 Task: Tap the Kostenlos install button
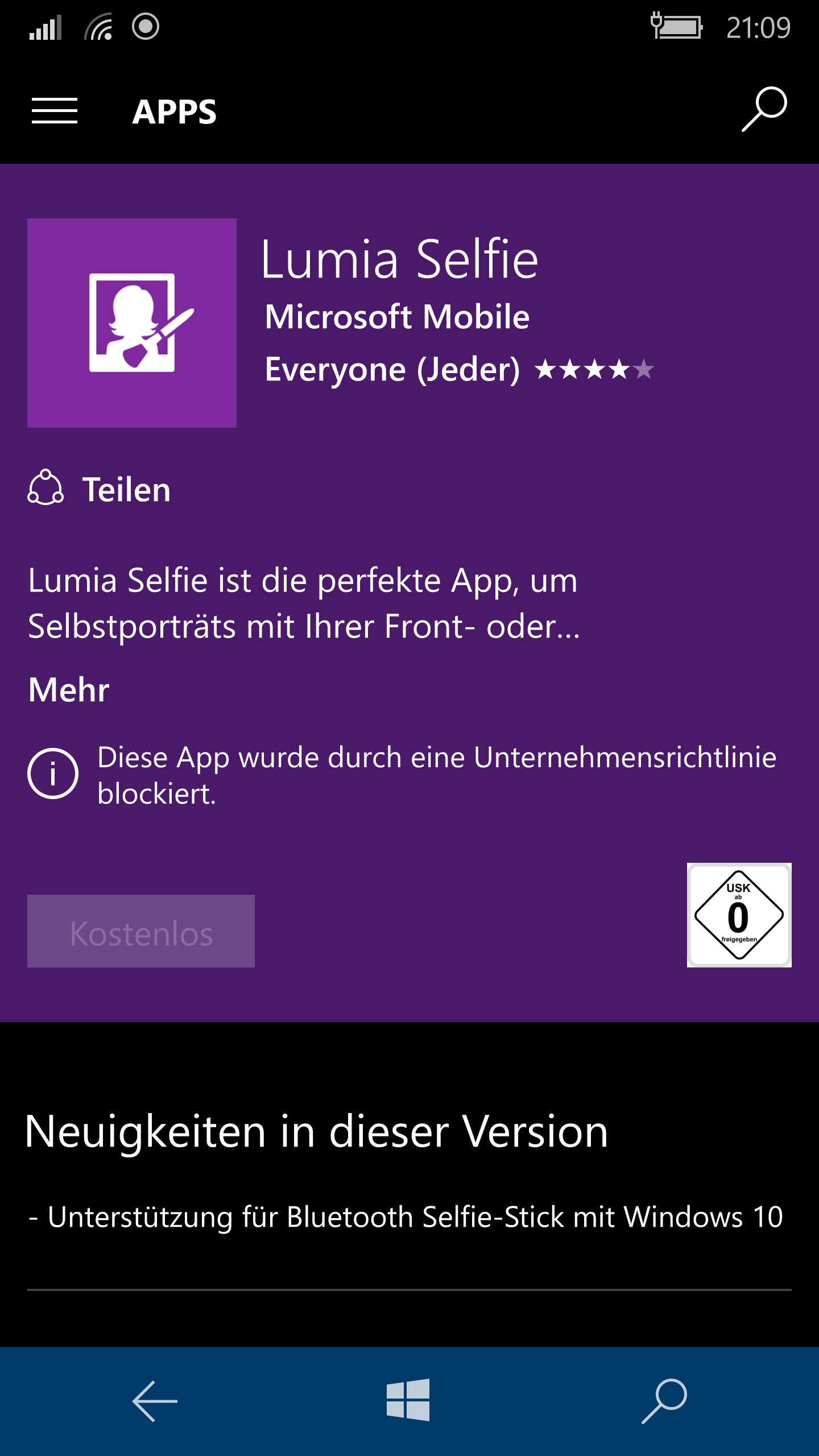click(141, 931)
